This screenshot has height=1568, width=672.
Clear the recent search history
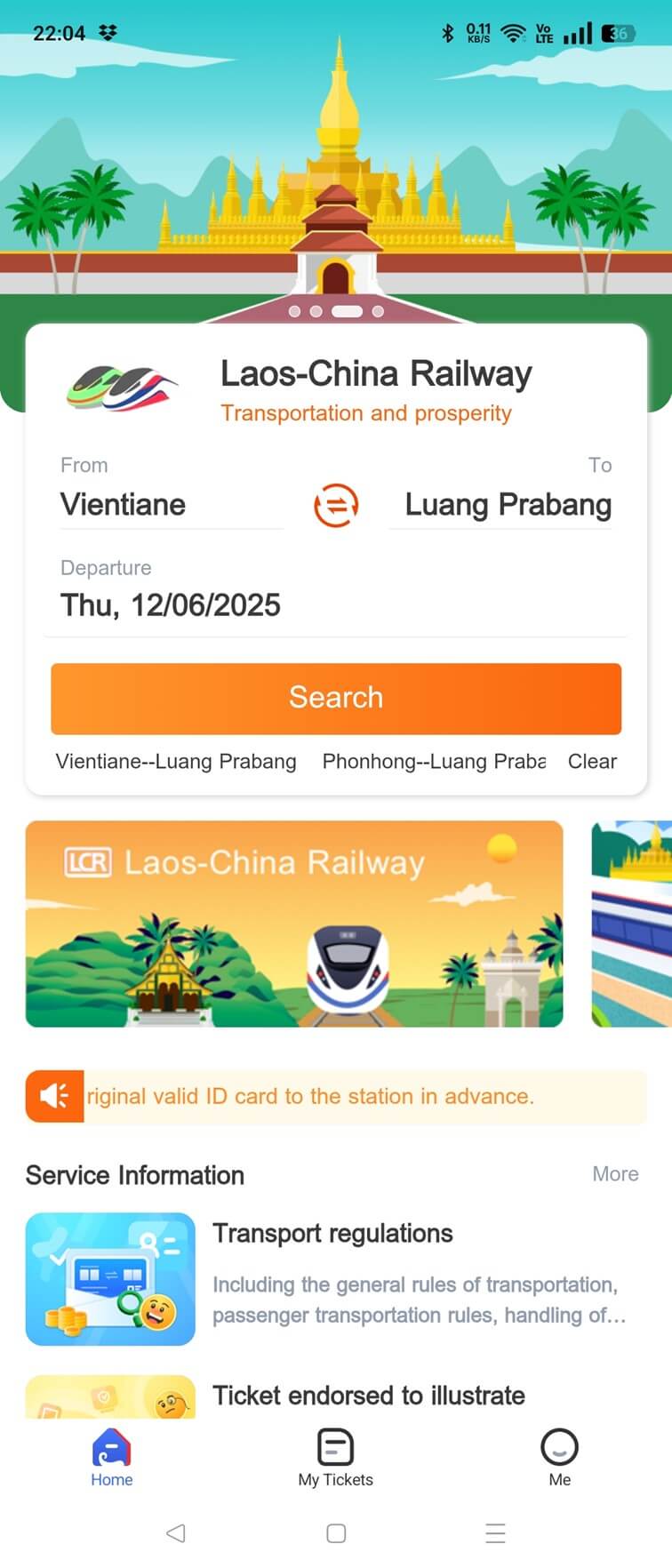(592, 762)
